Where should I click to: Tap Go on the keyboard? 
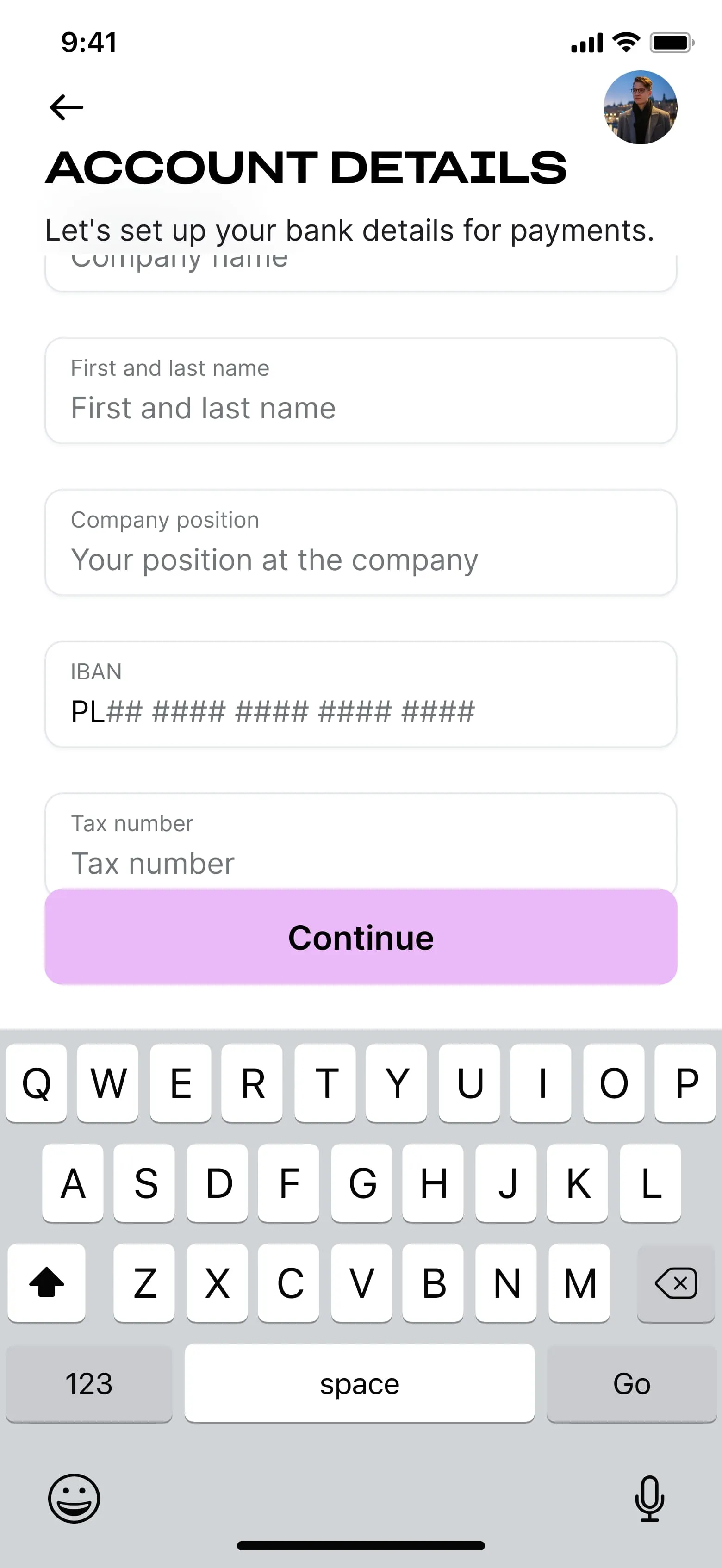631,1383
